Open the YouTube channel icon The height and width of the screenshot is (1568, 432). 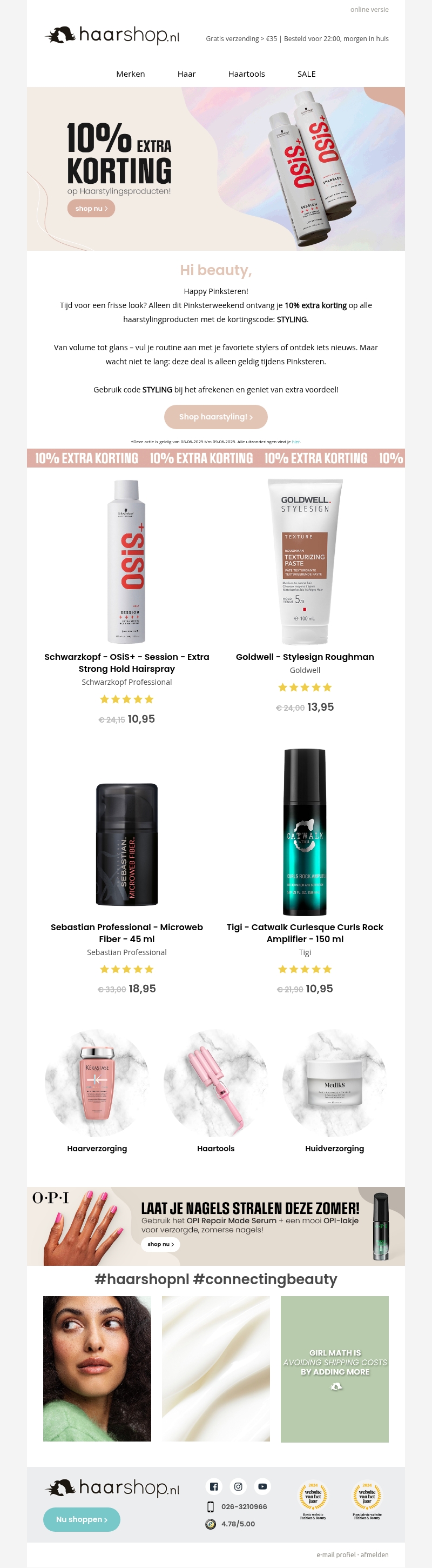pos(262,1486)
